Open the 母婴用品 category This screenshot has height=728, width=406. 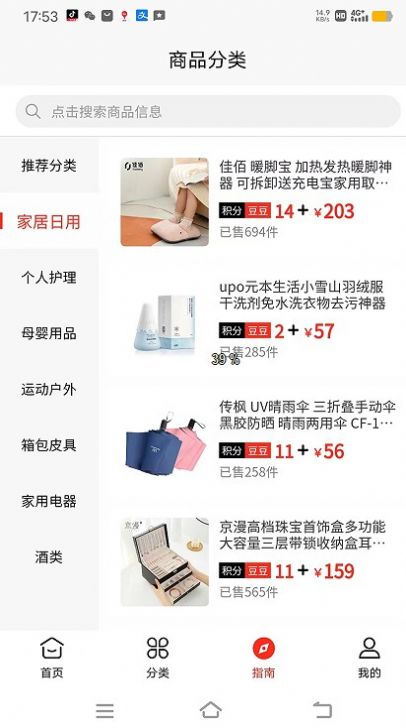[49, 333]
